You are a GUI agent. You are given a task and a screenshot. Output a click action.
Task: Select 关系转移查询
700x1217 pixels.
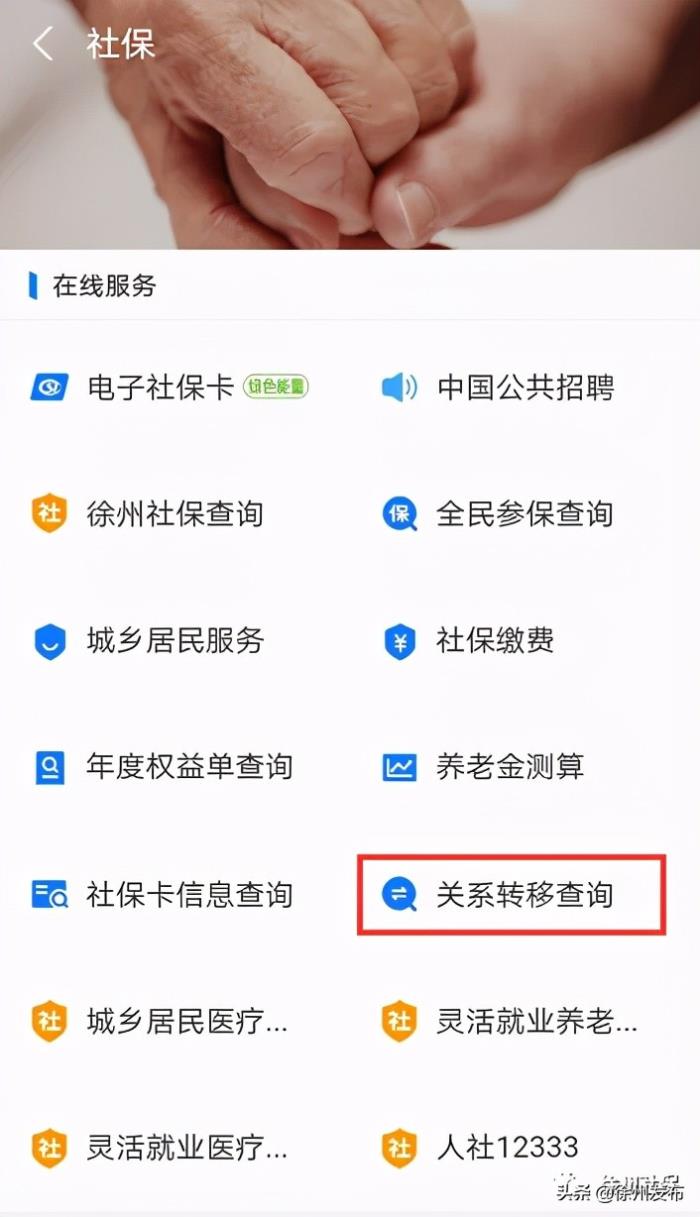[524, 894]
